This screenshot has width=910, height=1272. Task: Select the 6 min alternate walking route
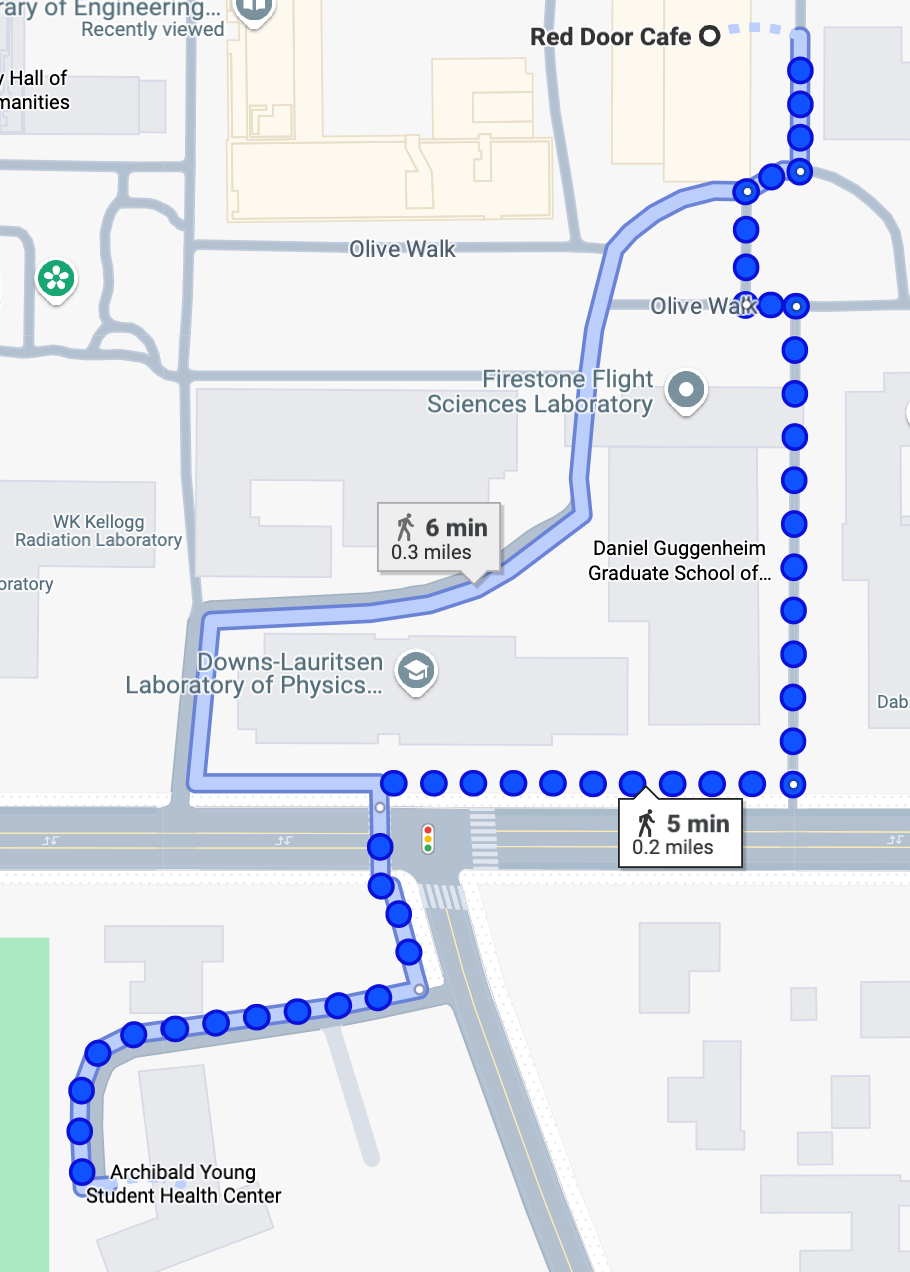point(439,538)
